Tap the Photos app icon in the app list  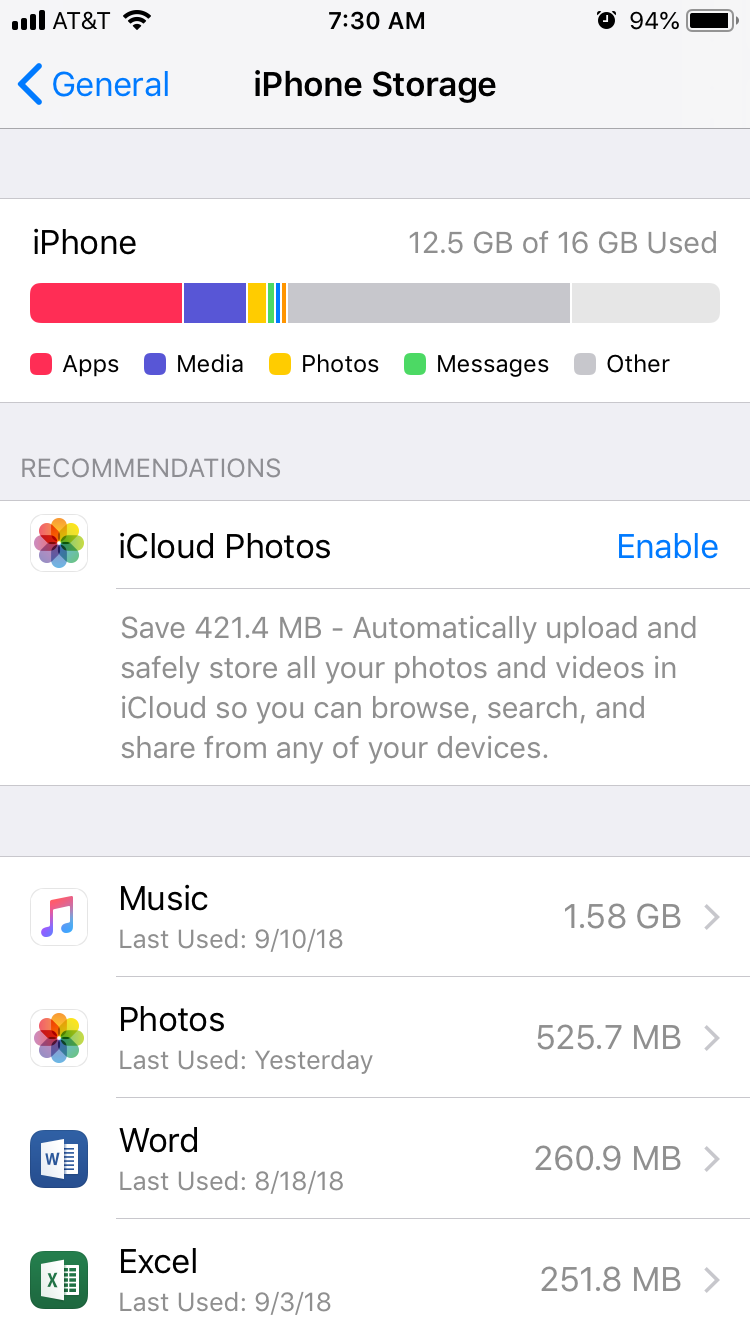point(58,1037)
